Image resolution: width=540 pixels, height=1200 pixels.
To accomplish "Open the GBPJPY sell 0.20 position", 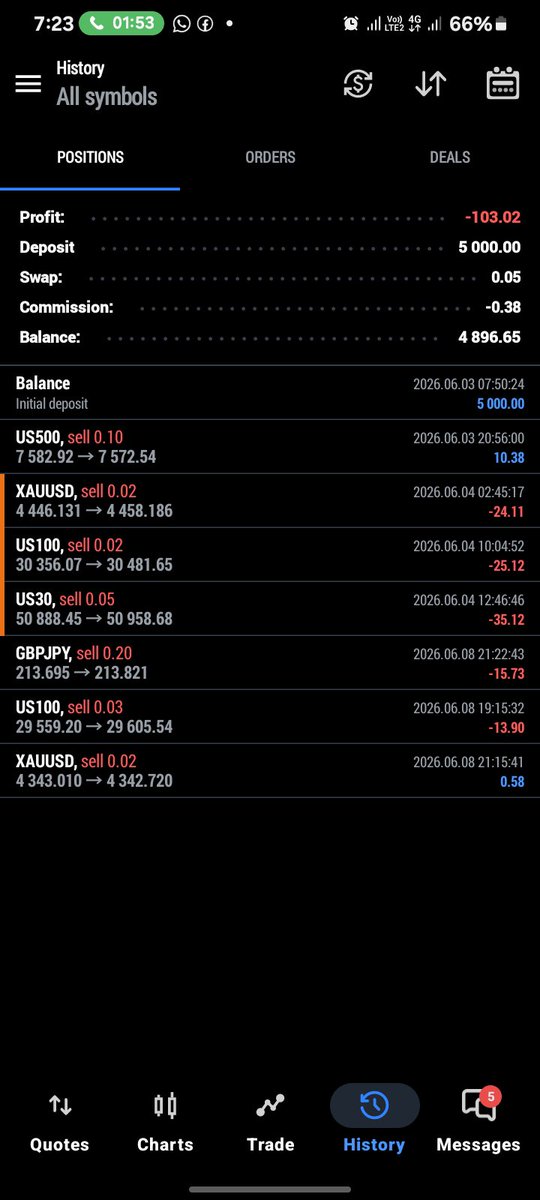I will tap(270, 663).
